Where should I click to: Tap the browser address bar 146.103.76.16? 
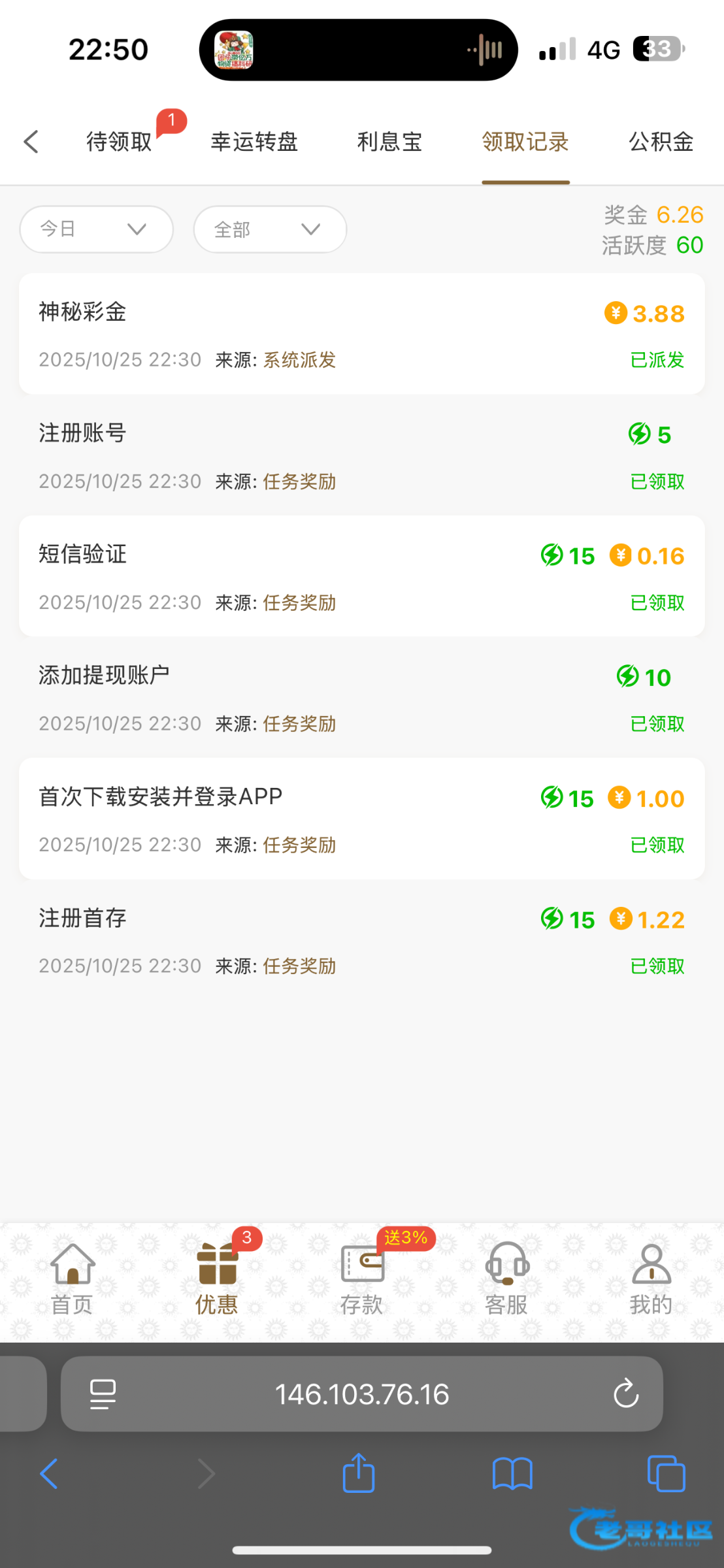click(x=361, y=1394)
